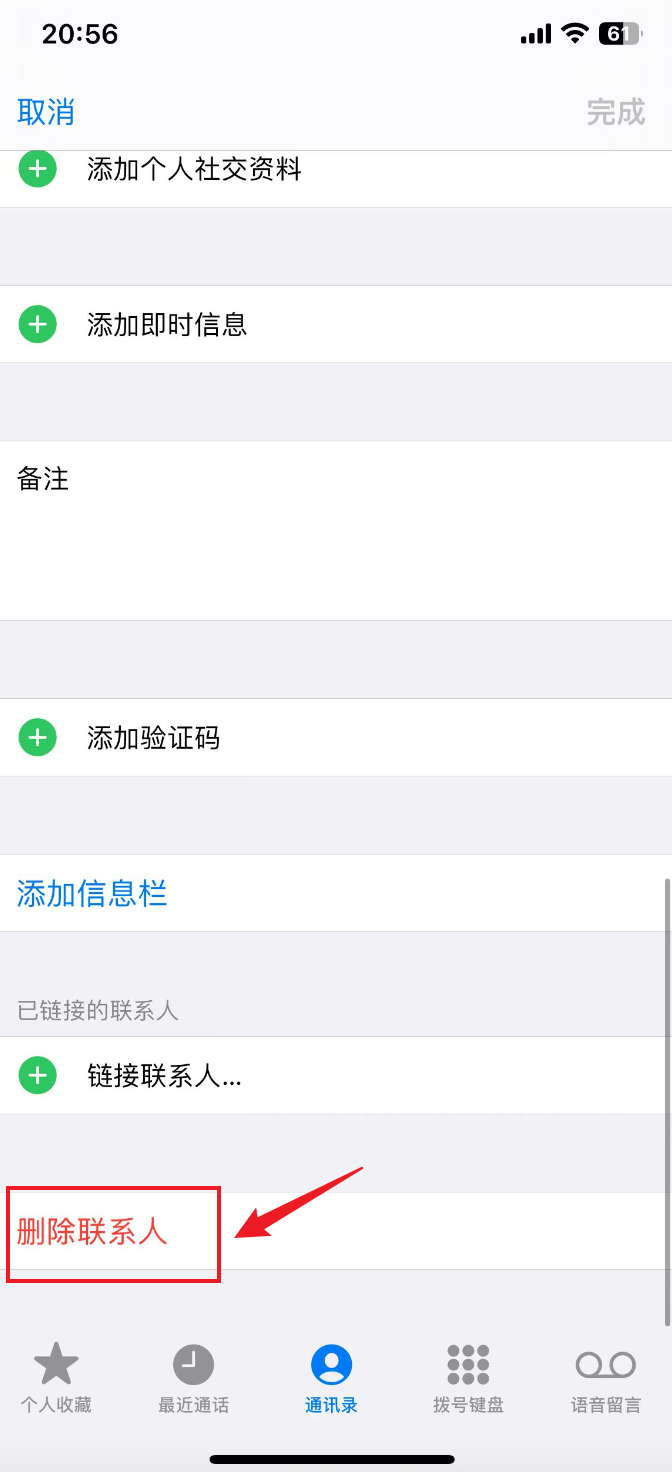Screen dimensions: 672x1472
Task: Switch to the 拨号键盘 tab
Action: tap(468, 1378)
